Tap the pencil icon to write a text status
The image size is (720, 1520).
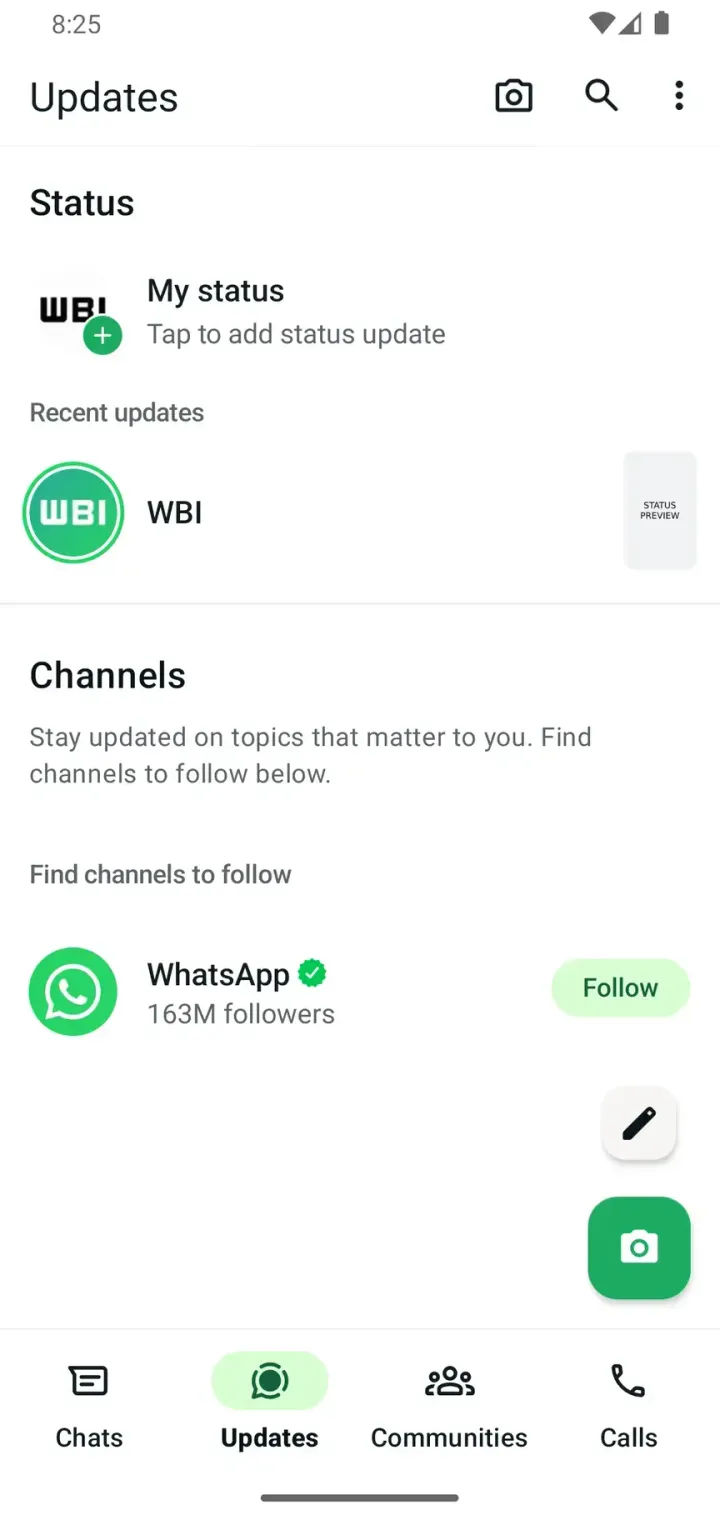(x=639, y=1123)
